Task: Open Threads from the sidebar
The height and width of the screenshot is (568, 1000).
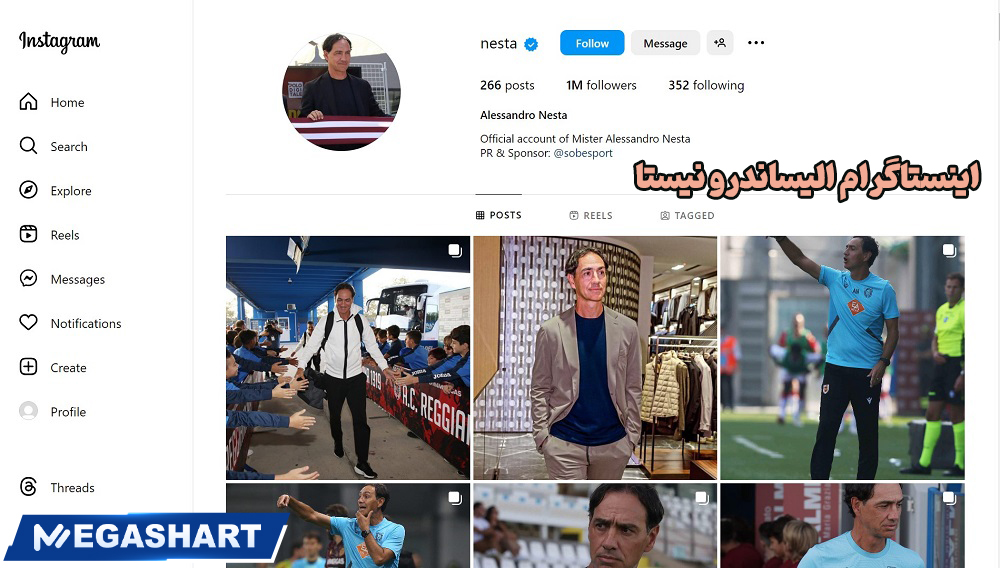Action: click(72, 488)
